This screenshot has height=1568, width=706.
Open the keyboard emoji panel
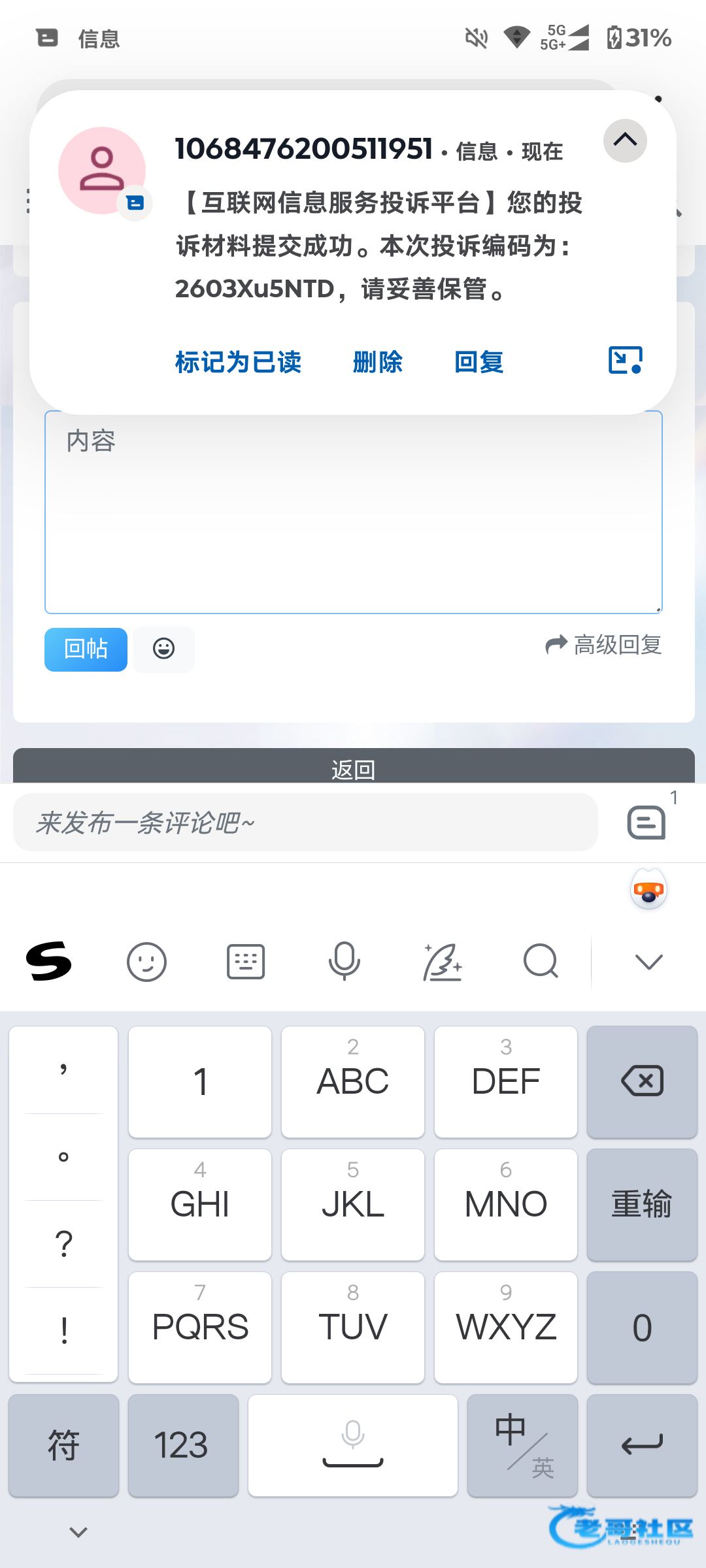coord(146,962)
